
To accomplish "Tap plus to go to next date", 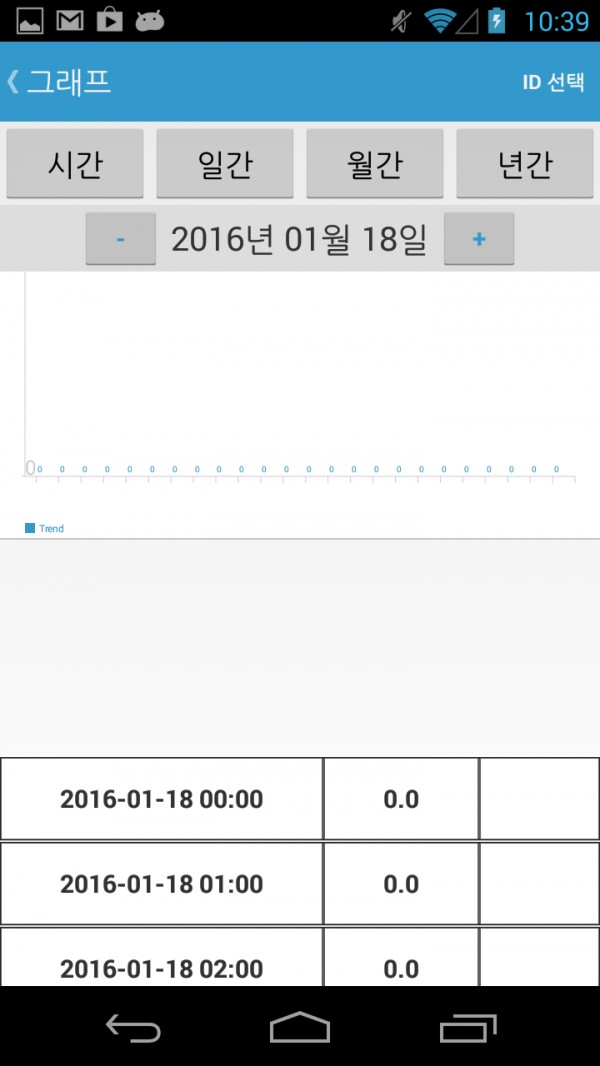I will (479, 239).
